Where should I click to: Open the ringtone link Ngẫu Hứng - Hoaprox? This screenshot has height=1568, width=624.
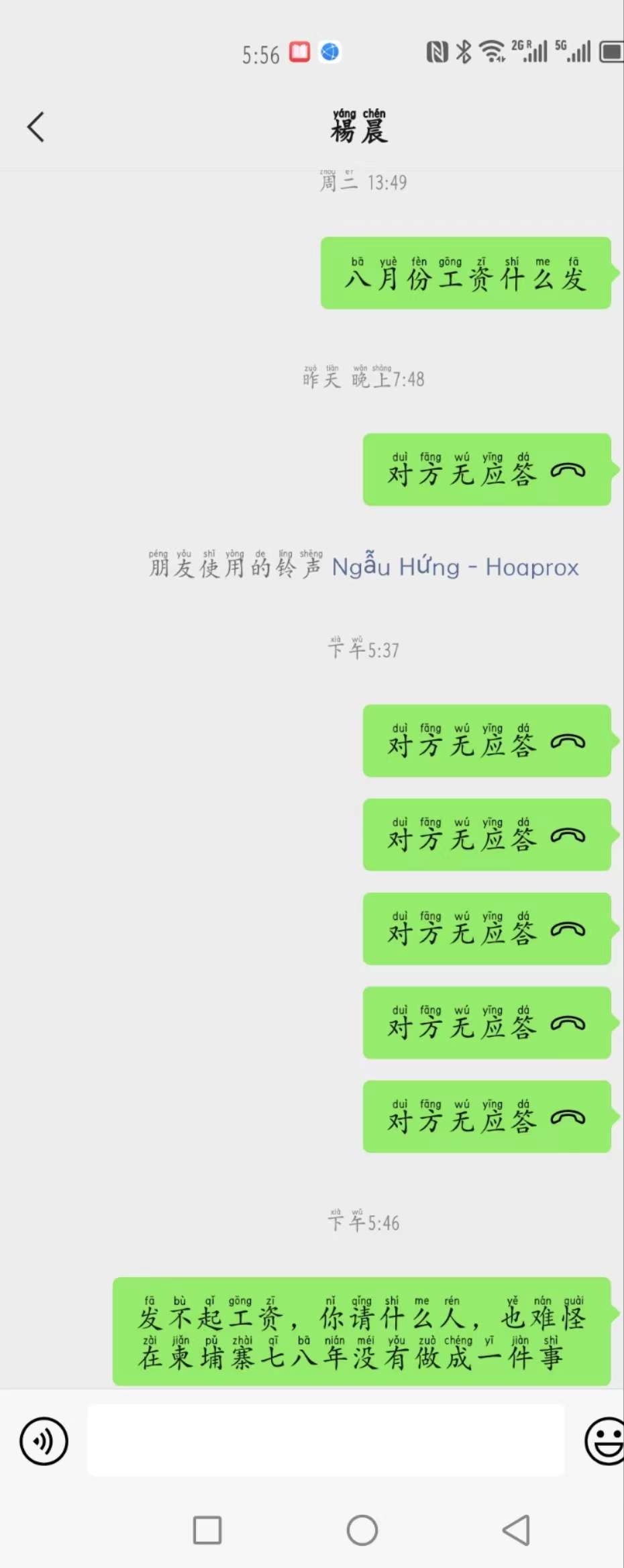[455, 567]
